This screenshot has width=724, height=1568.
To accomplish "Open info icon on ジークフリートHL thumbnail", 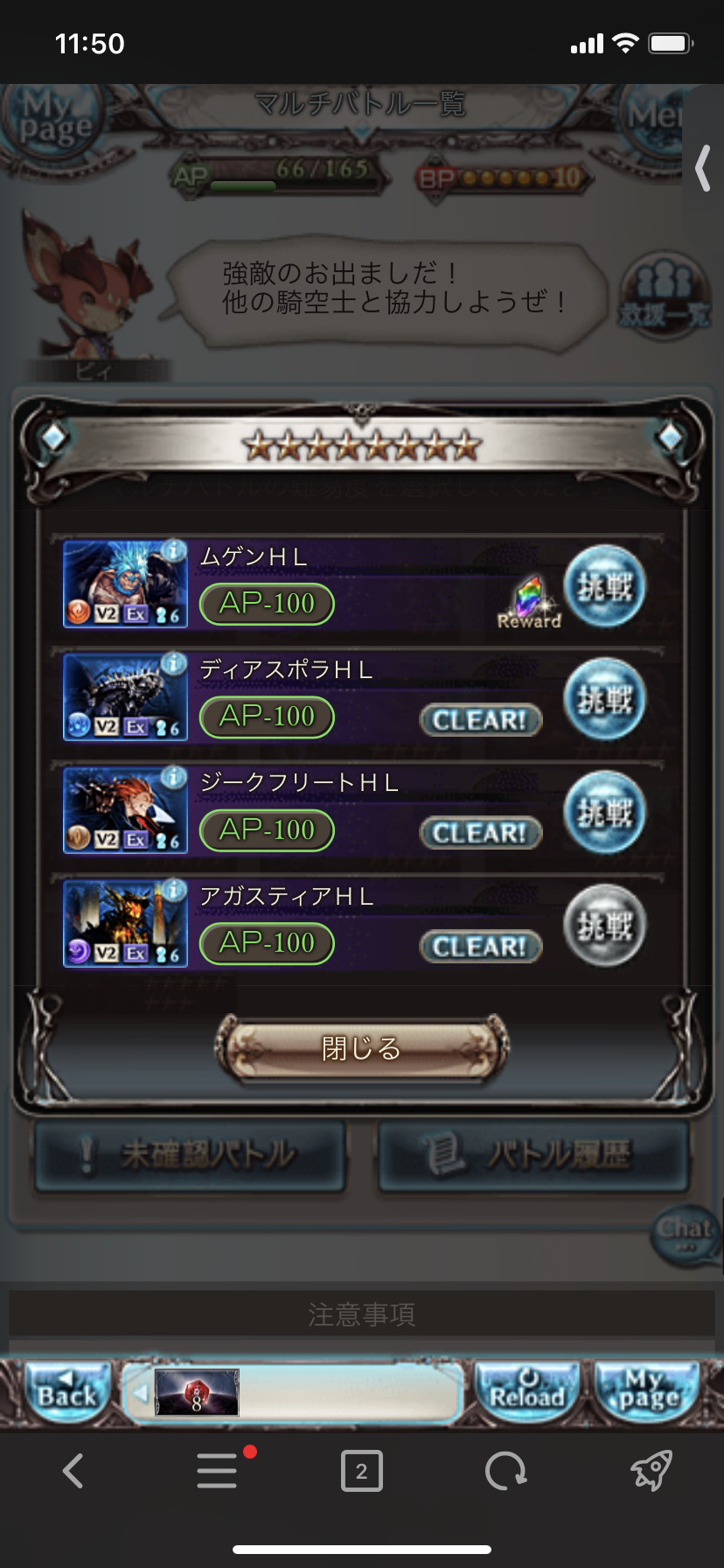I will click(x=174, y=776).
